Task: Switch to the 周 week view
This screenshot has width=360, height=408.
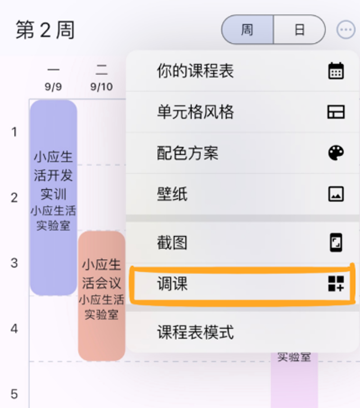Action: point(247,30)
